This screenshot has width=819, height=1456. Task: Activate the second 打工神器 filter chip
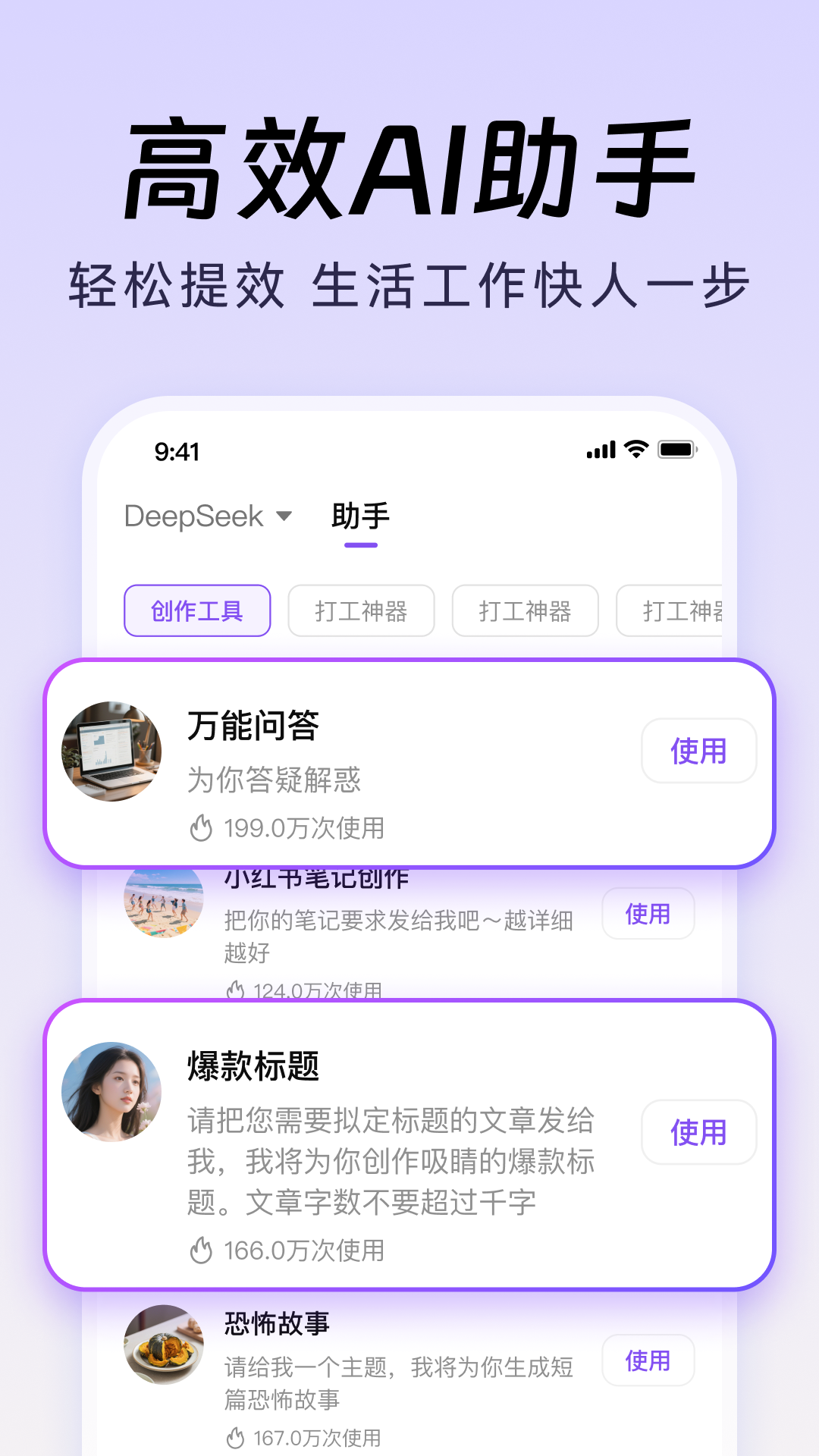pos(525,610)
